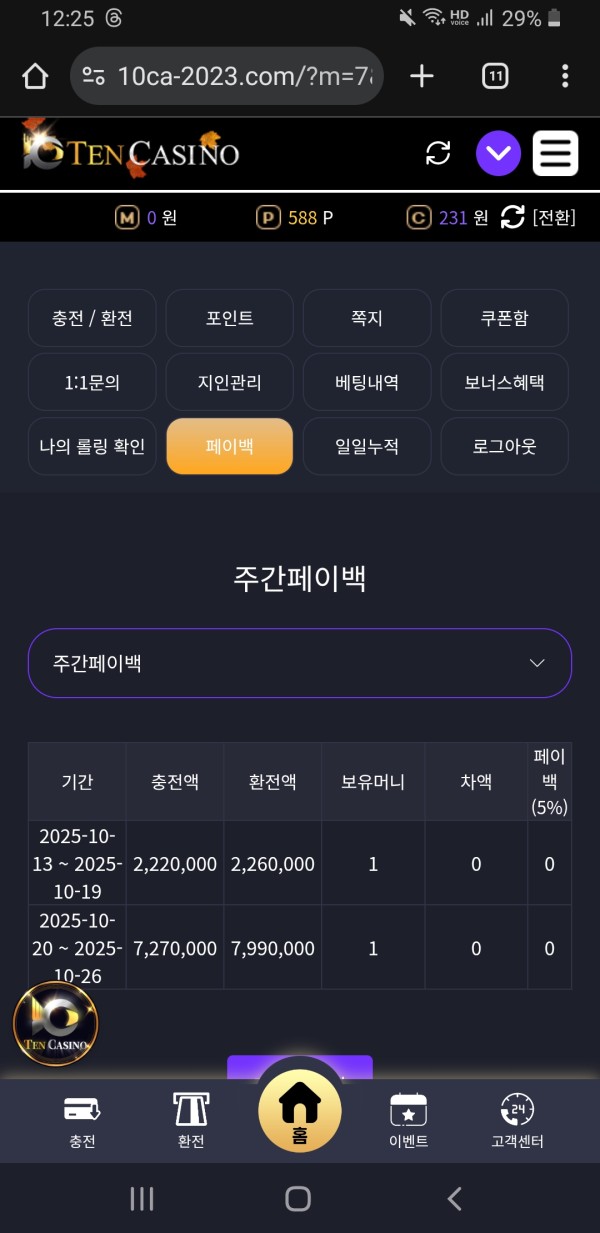Open 1:1문의 inquiry
Viewport: 600px width, 1233px height.
(x=92, y=382)
